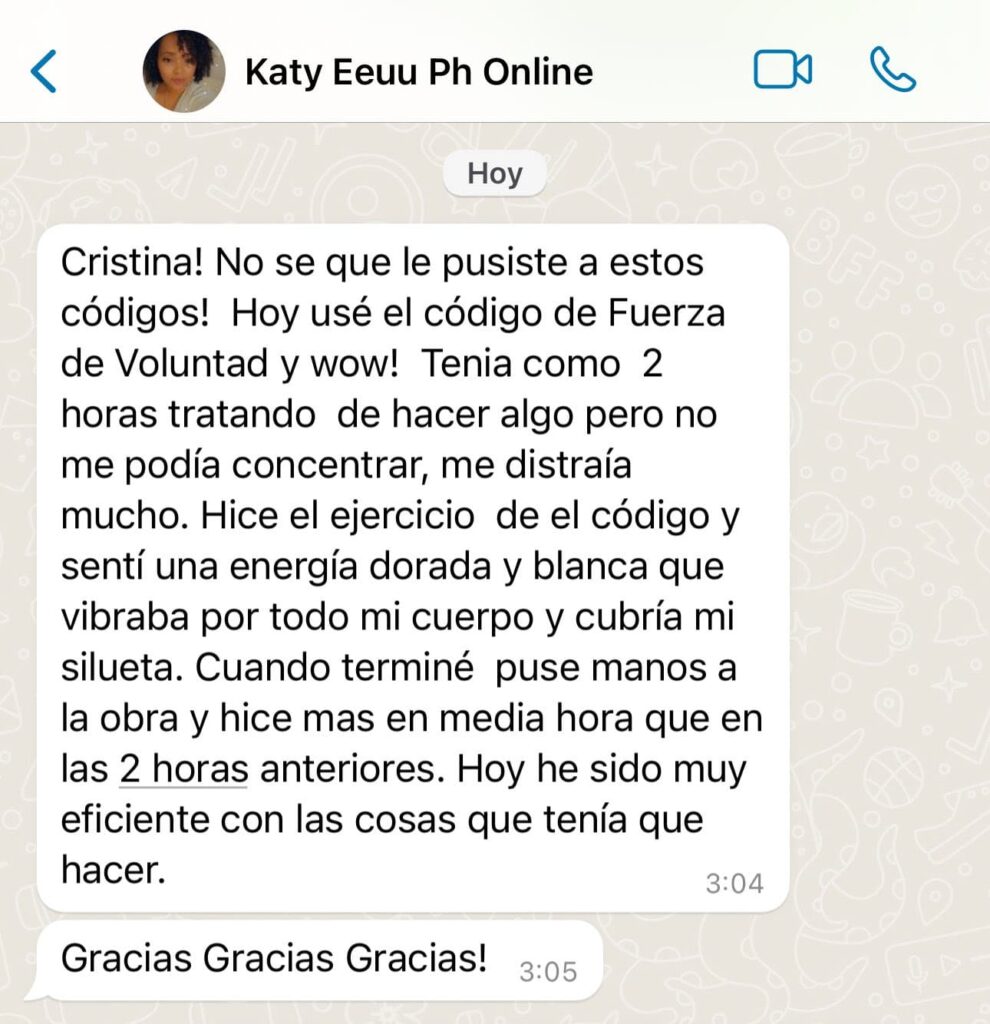This screenshot has height=1024, width=990.
Task: Open Katy Eeuu Ph Online contact info
Action: [x=419, y=72]
